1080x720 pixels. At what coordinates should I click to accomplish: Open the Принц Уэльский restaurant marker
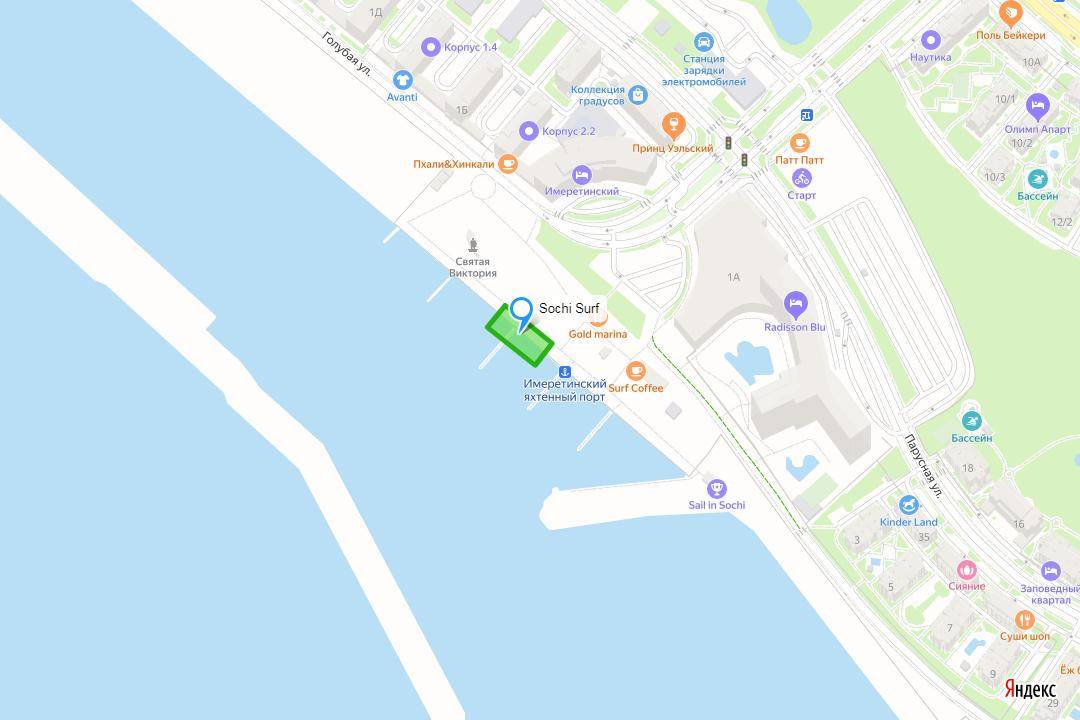(x=674, y=125)
